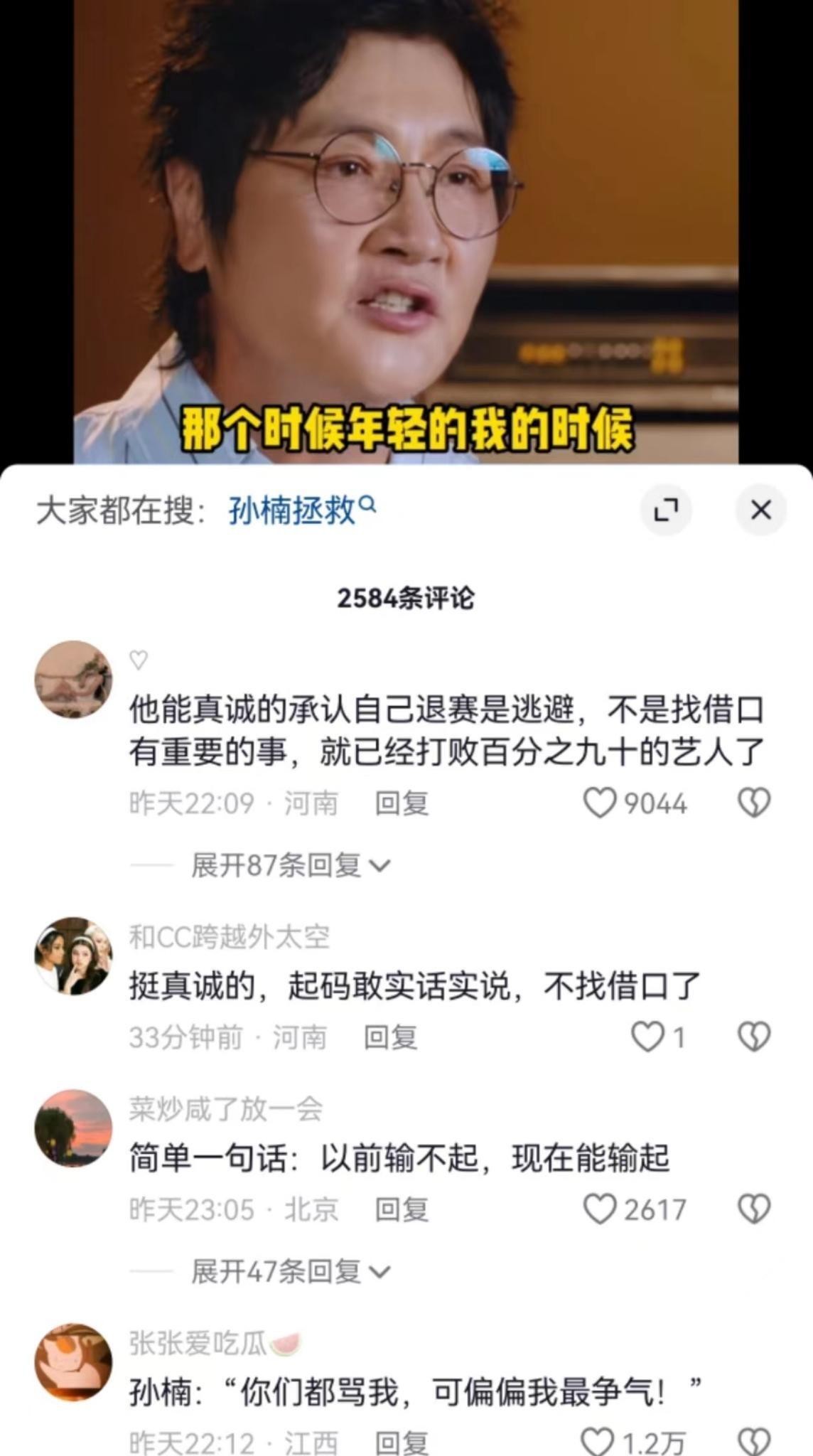Dislike the comment by 菜炒咸了放一会
Screen dimensions: 813x1456
753,1209
